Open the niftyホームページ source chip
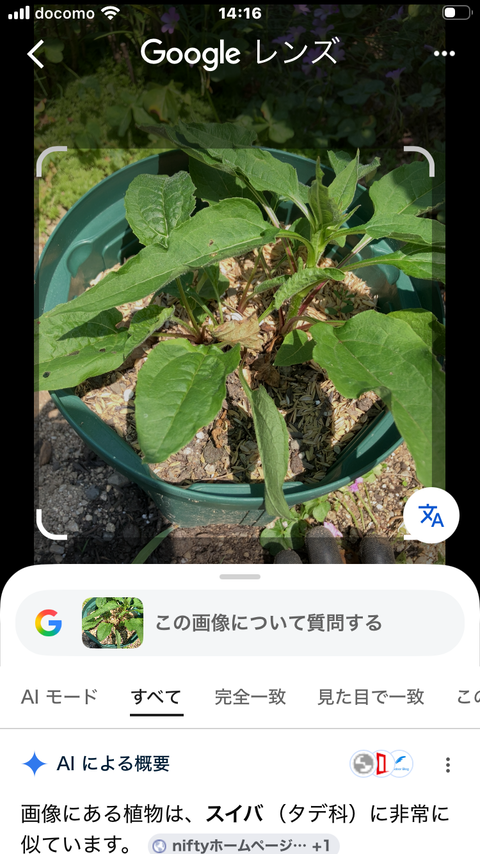 tap(243, 845)
